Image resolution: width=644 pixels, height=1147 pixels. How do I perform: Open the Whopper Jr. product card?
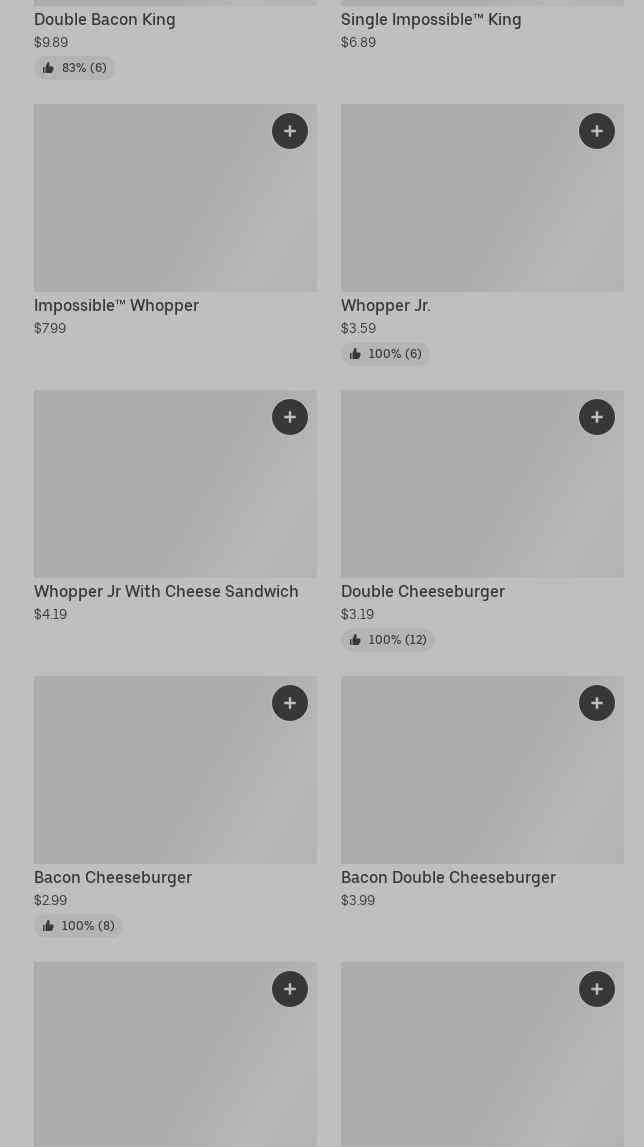[x=482, y=234]
